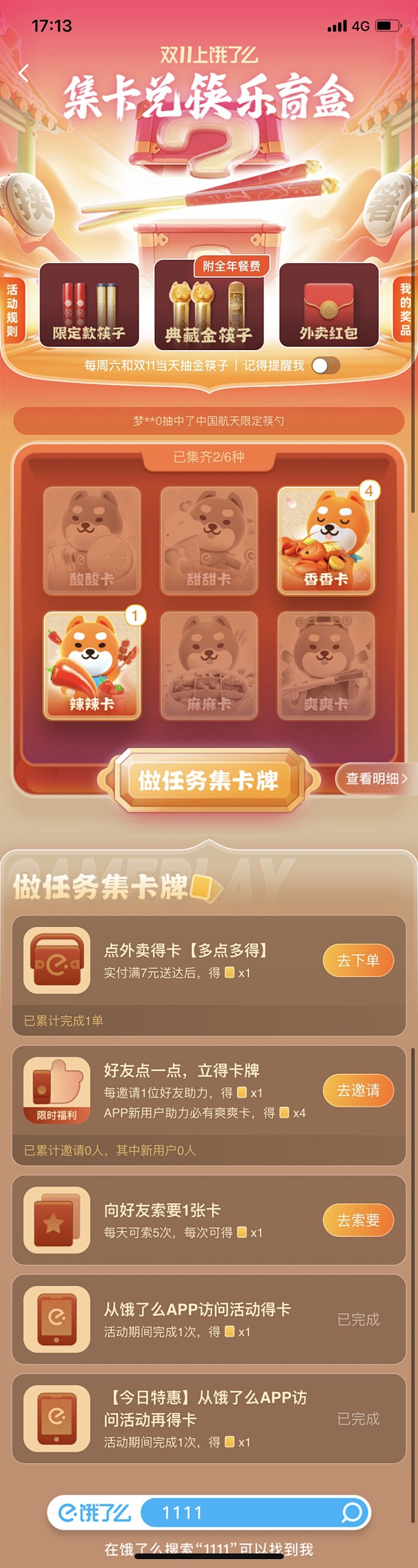Select the 香香卡 card
Viewport: 418px width, 1568px height.
[326, 540]
